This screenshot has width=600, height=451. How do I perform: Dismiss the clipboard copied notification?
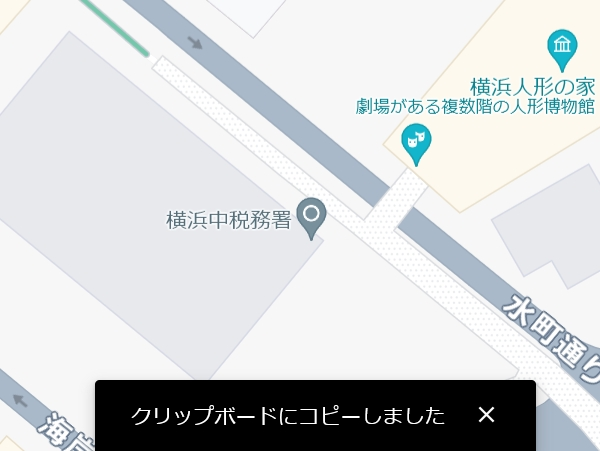pos(486,415)
